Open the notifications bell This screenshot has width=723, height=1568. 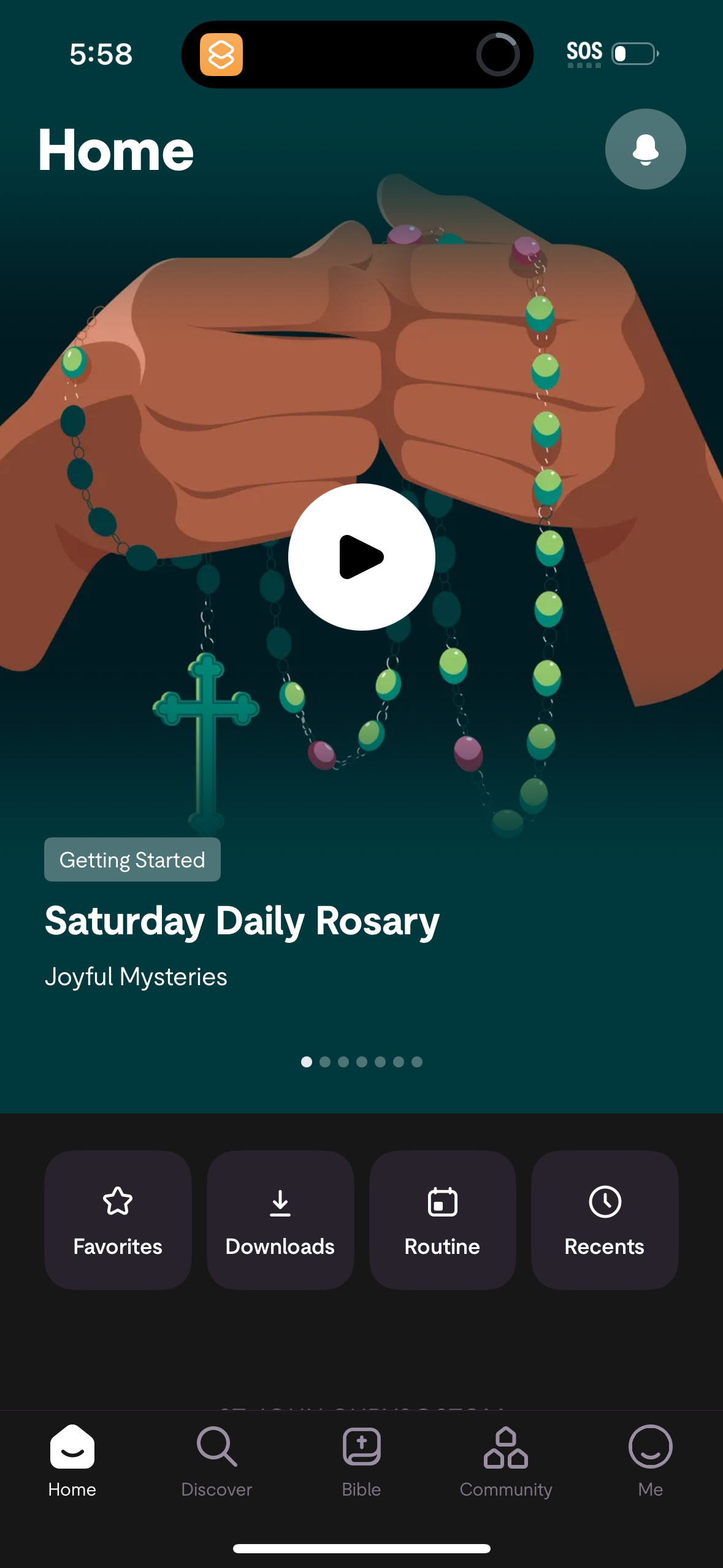pos(645,149)
